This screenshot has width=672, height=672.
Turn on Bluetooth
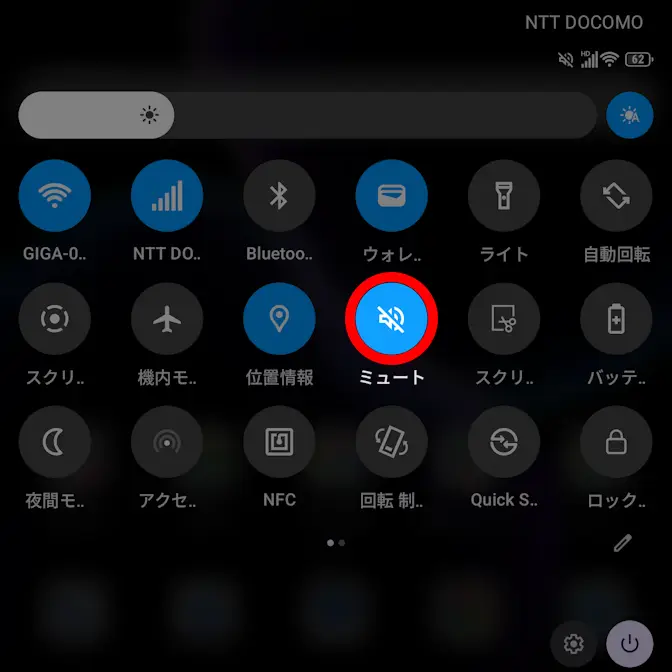tap(279, 196)
